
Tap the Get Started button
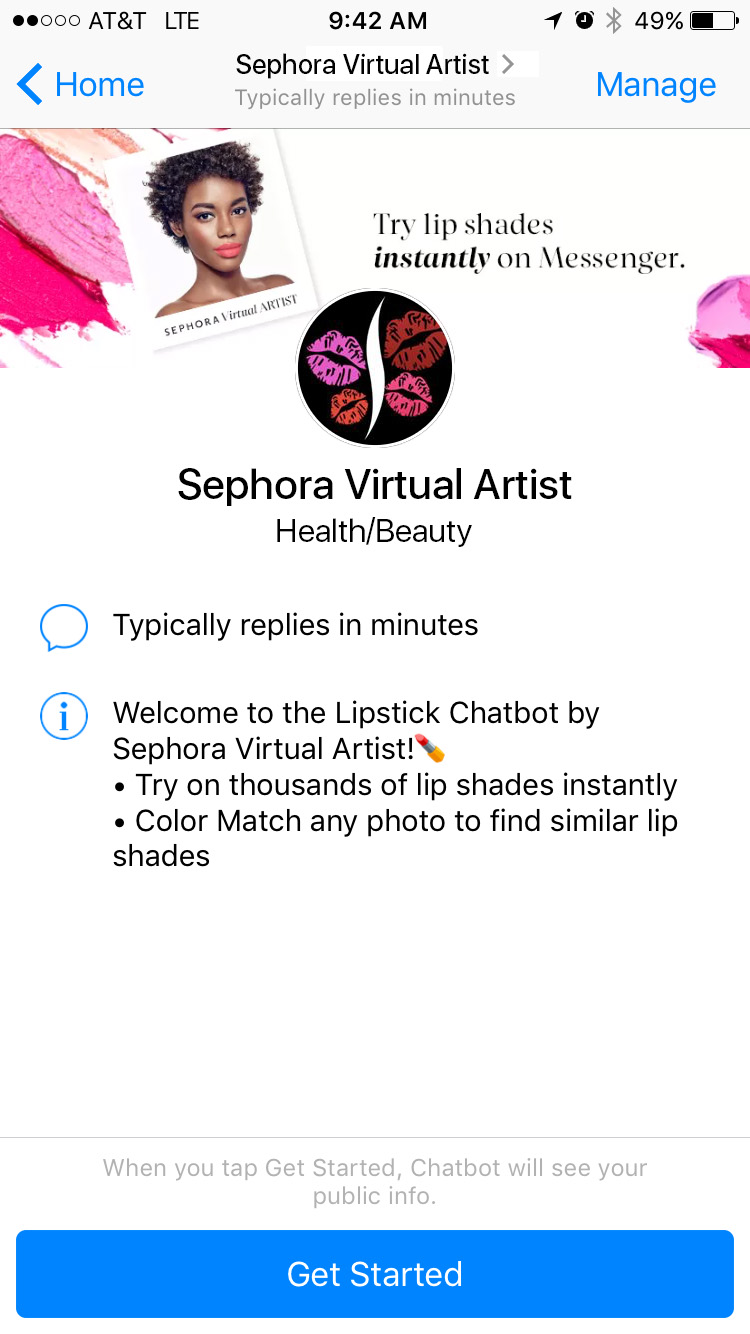(x=375, y=1274)
